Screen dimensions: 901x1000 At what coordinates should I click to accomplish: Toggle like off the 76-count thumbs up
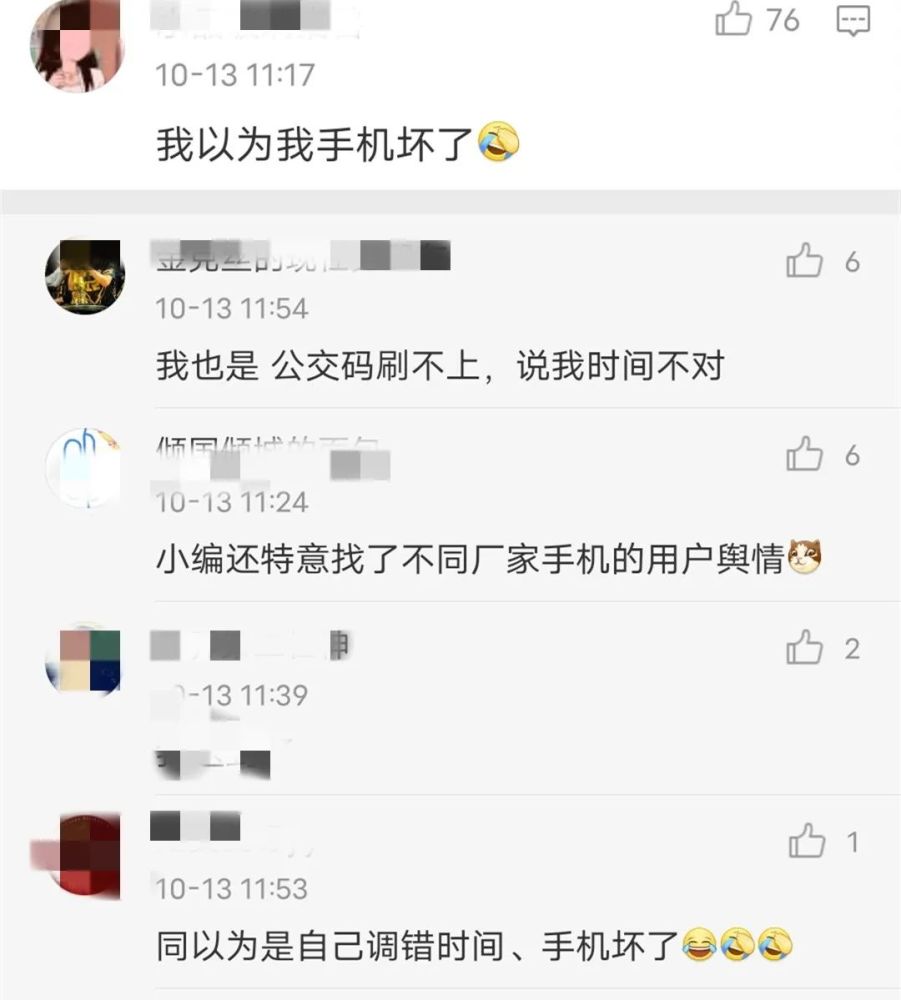(x=733, y=22)
